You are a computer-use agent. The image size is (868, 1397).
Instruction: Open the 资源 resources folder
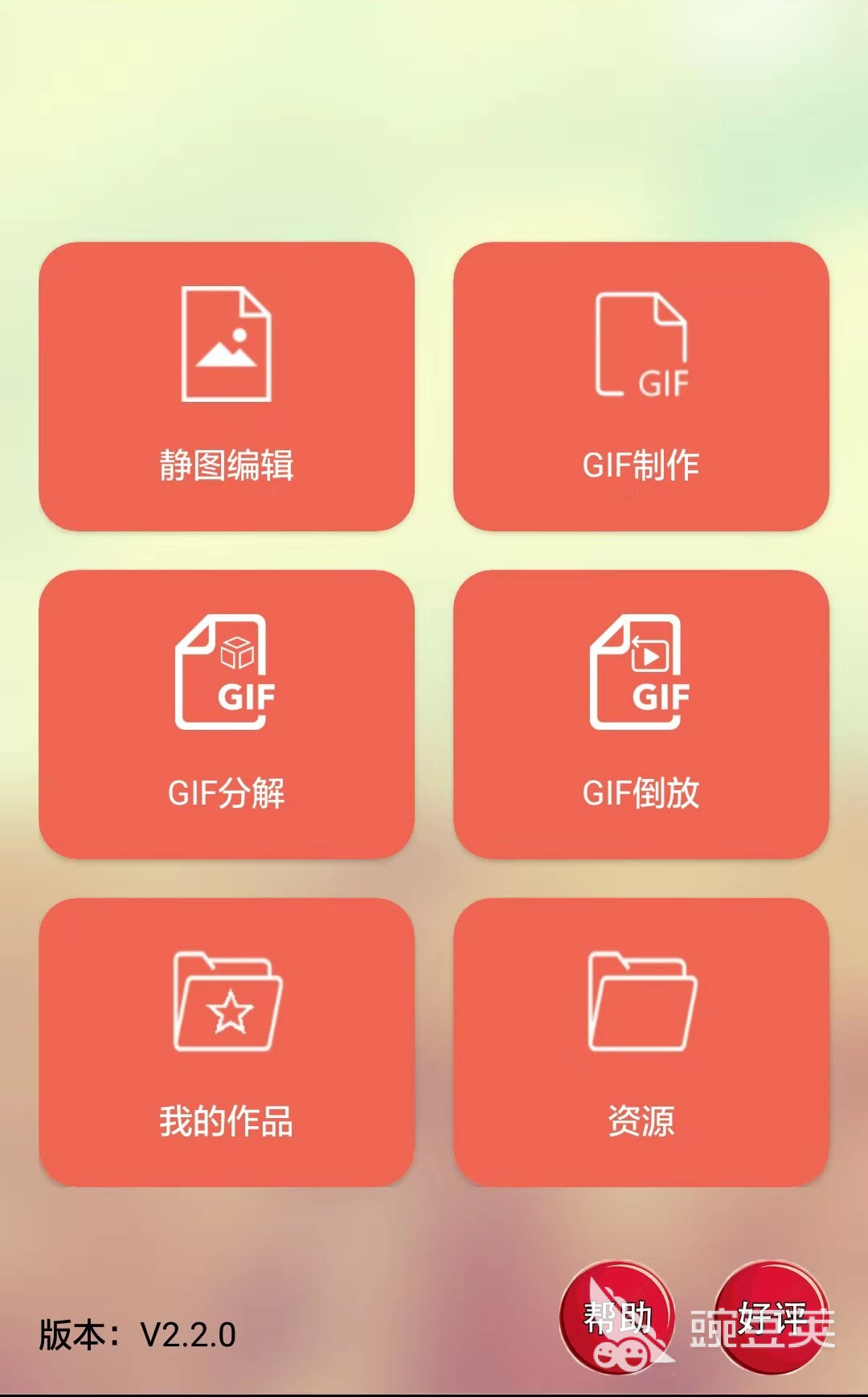point(641,1043)
